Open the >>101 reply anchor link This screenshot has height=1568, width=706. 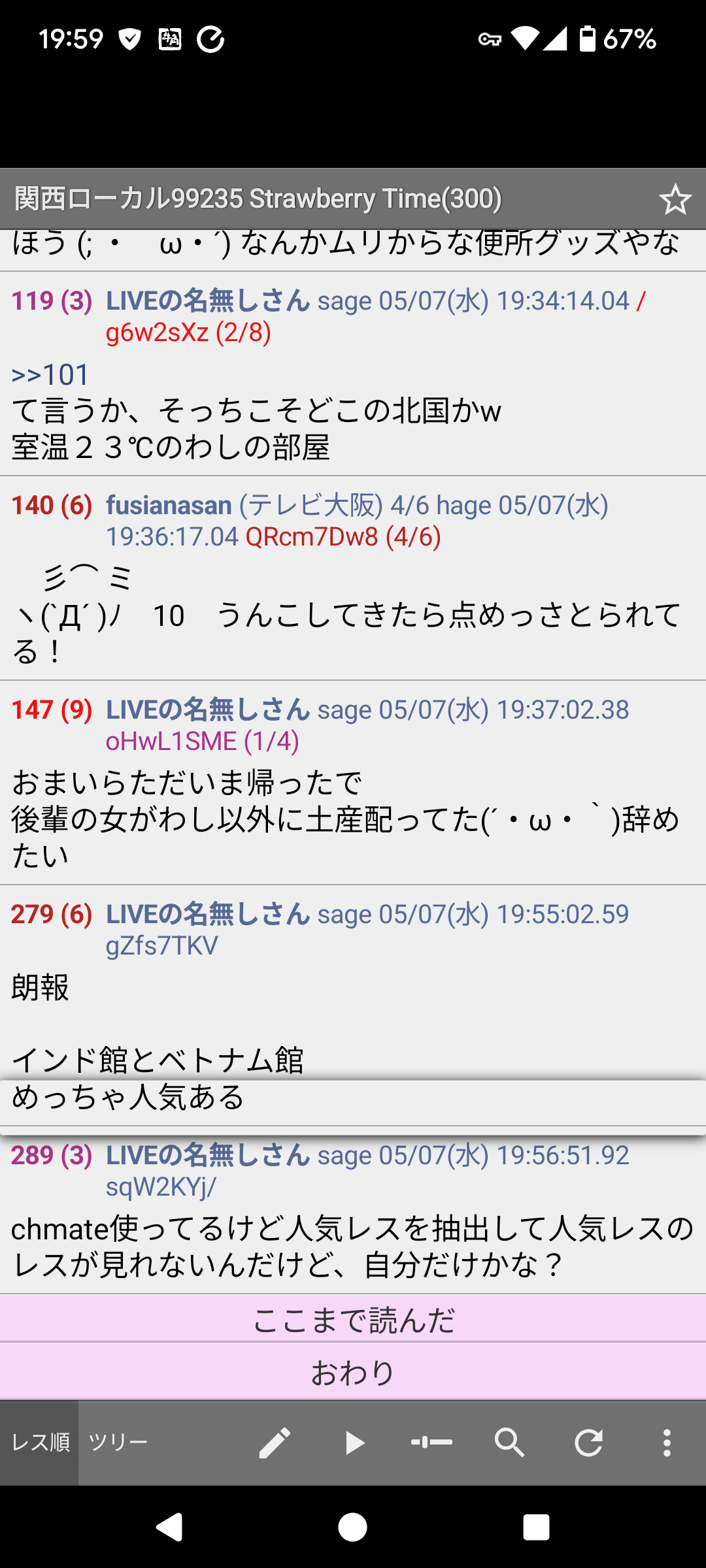click(50, 375)
